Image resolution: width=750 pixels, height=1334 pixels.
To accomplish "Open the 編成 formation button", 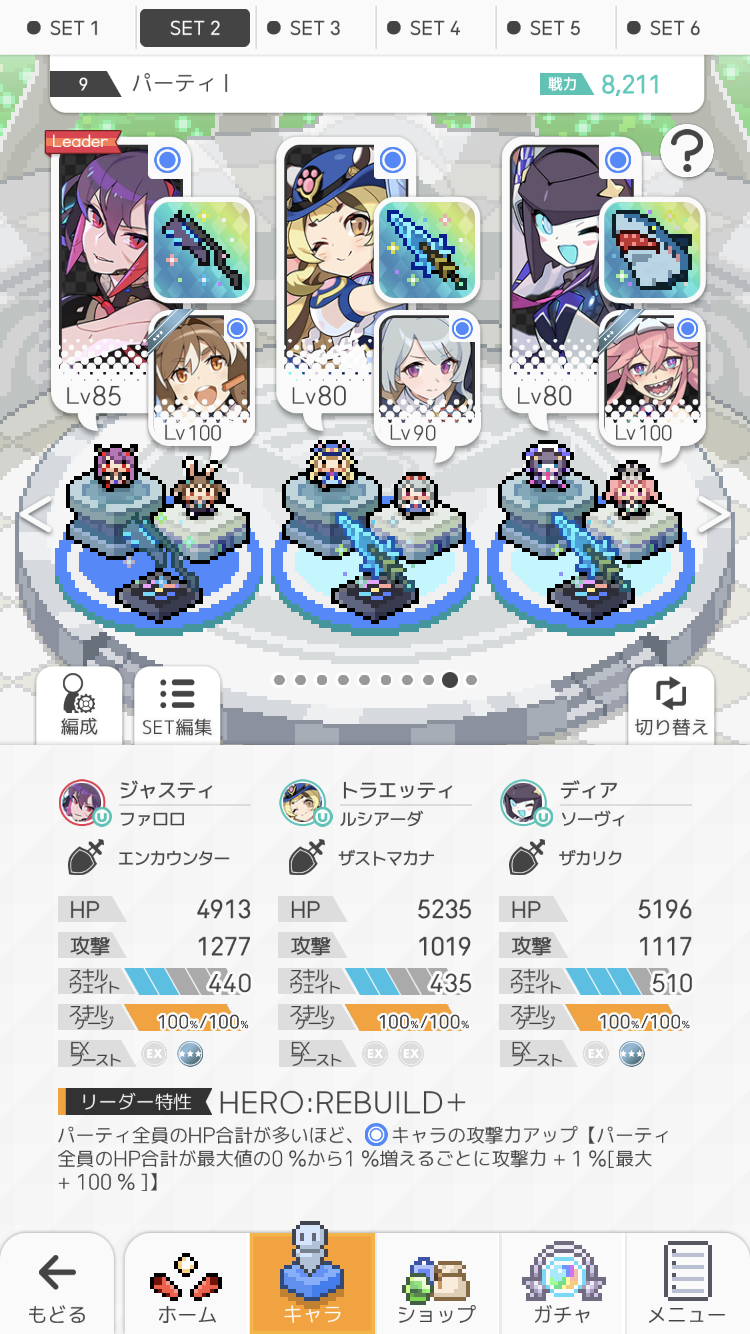I will (79, 705).
